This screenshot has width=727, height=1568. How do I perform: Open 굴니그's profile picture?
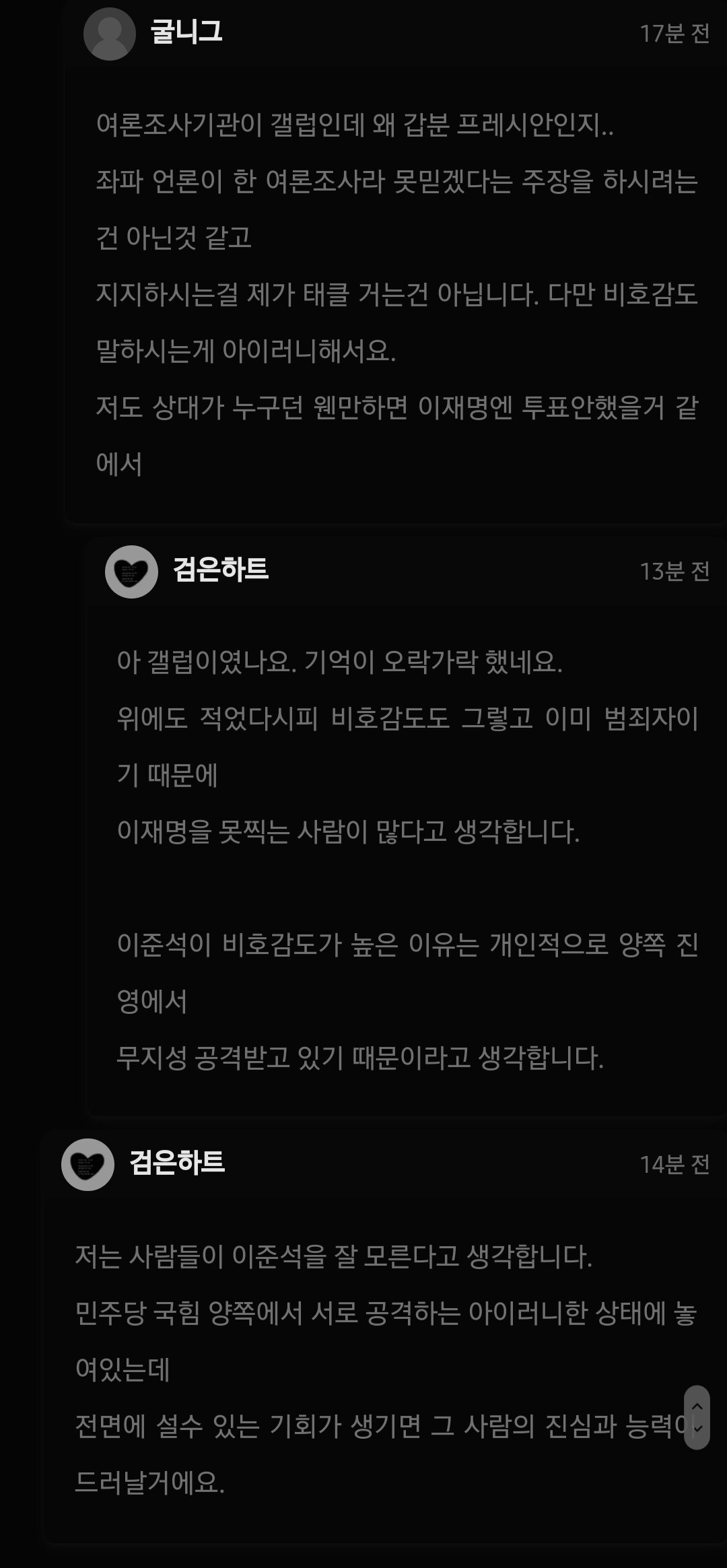tap(109, 34)
